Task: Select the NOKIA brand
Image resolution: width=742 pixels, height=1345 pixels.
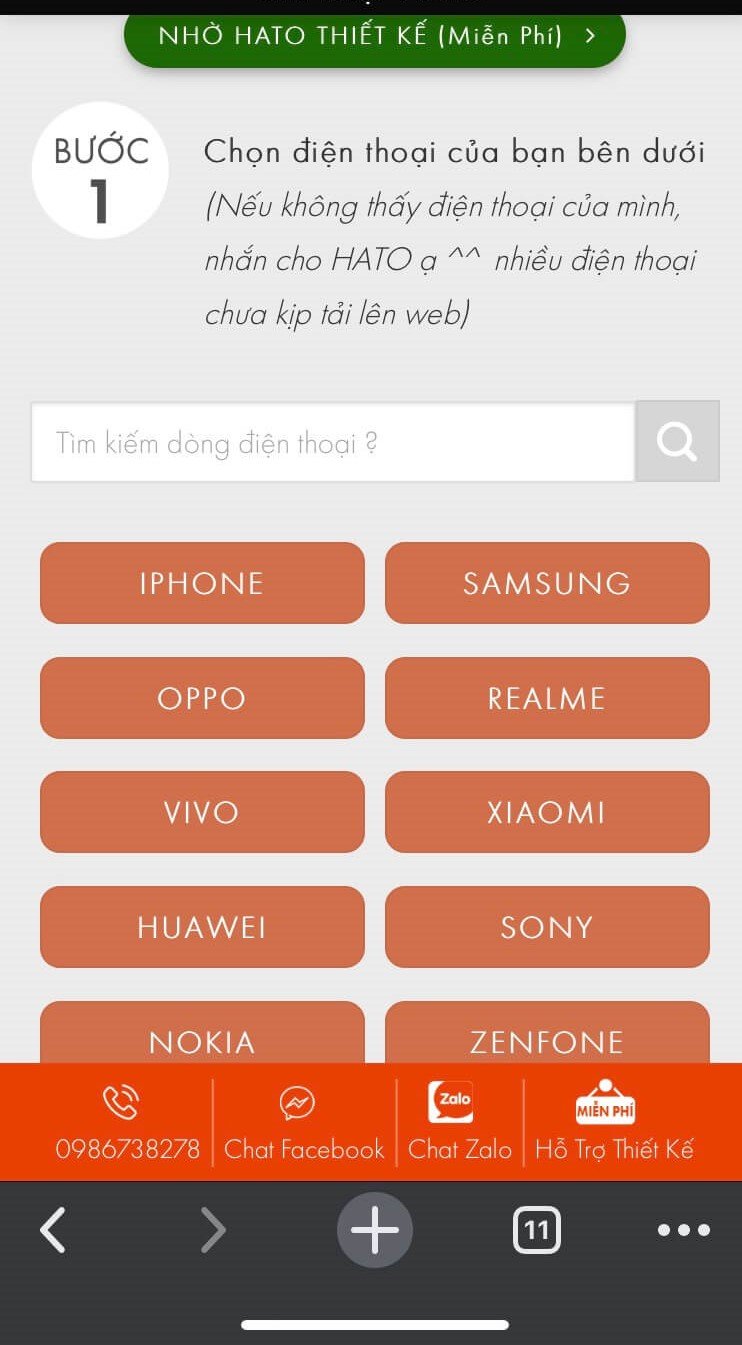Action: point(202,1036)
